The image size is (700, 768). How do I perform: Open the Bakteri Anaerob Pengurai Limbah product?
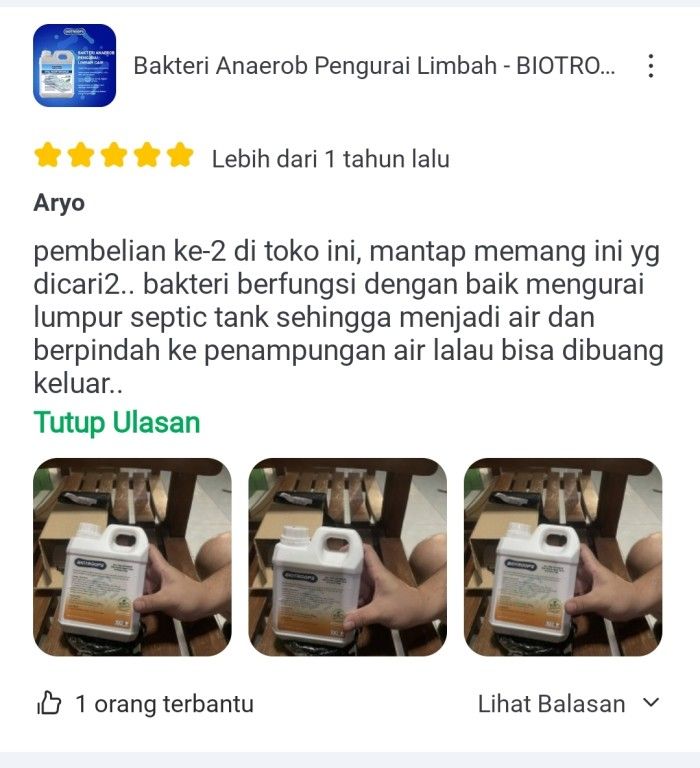(374, 66)
